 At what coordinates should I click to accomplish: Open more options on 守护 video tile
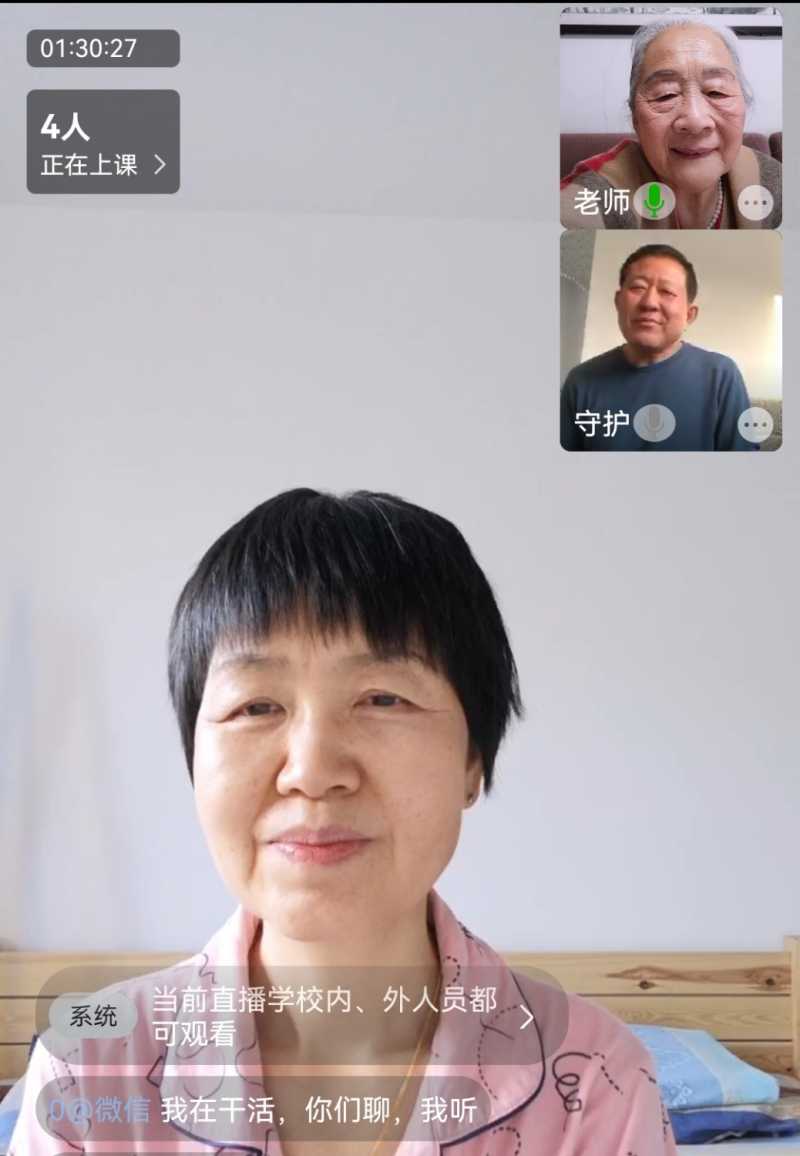click(x=756, y=426)
